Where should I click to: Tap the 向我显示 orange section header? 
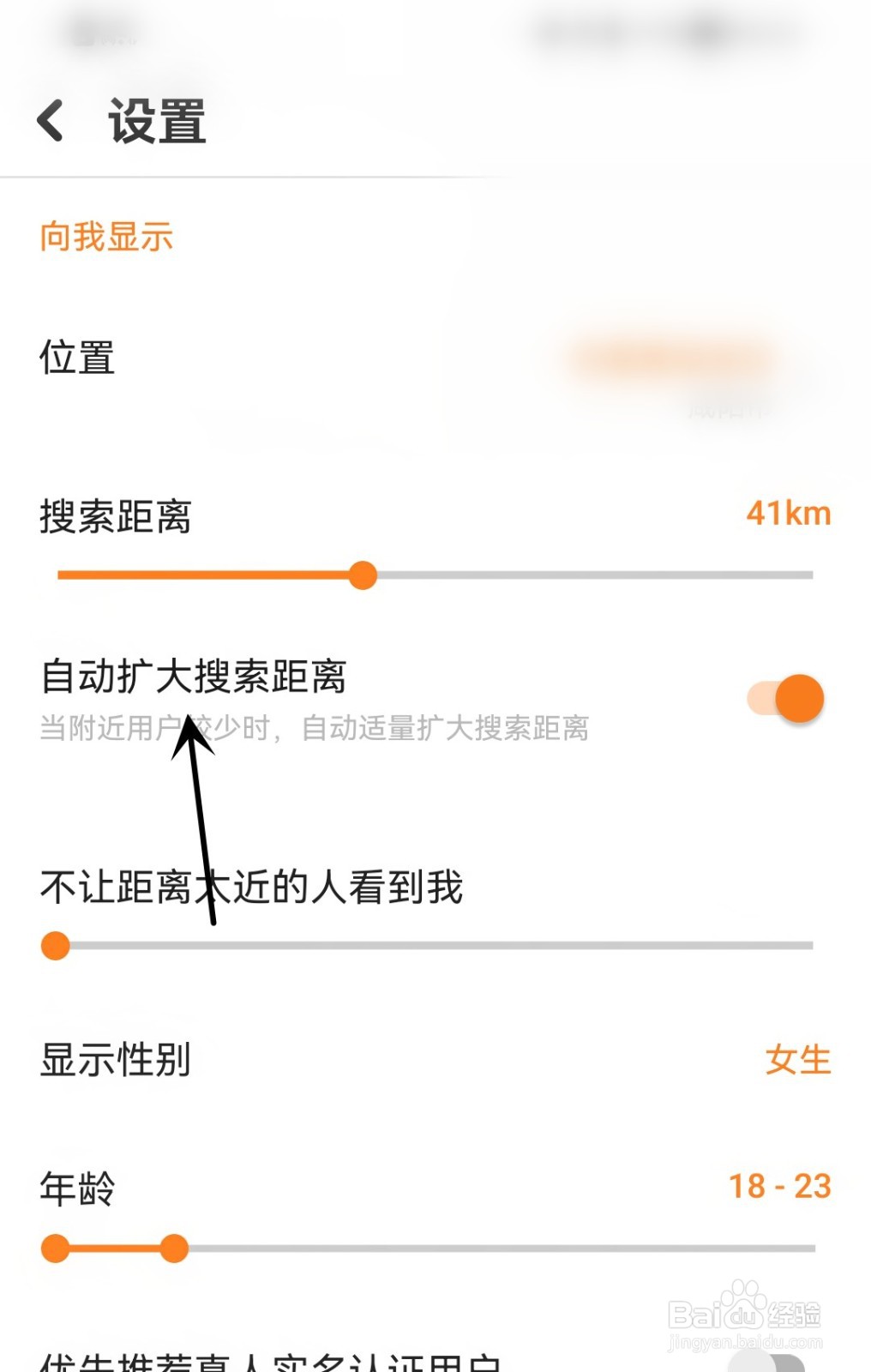[106, 235]
